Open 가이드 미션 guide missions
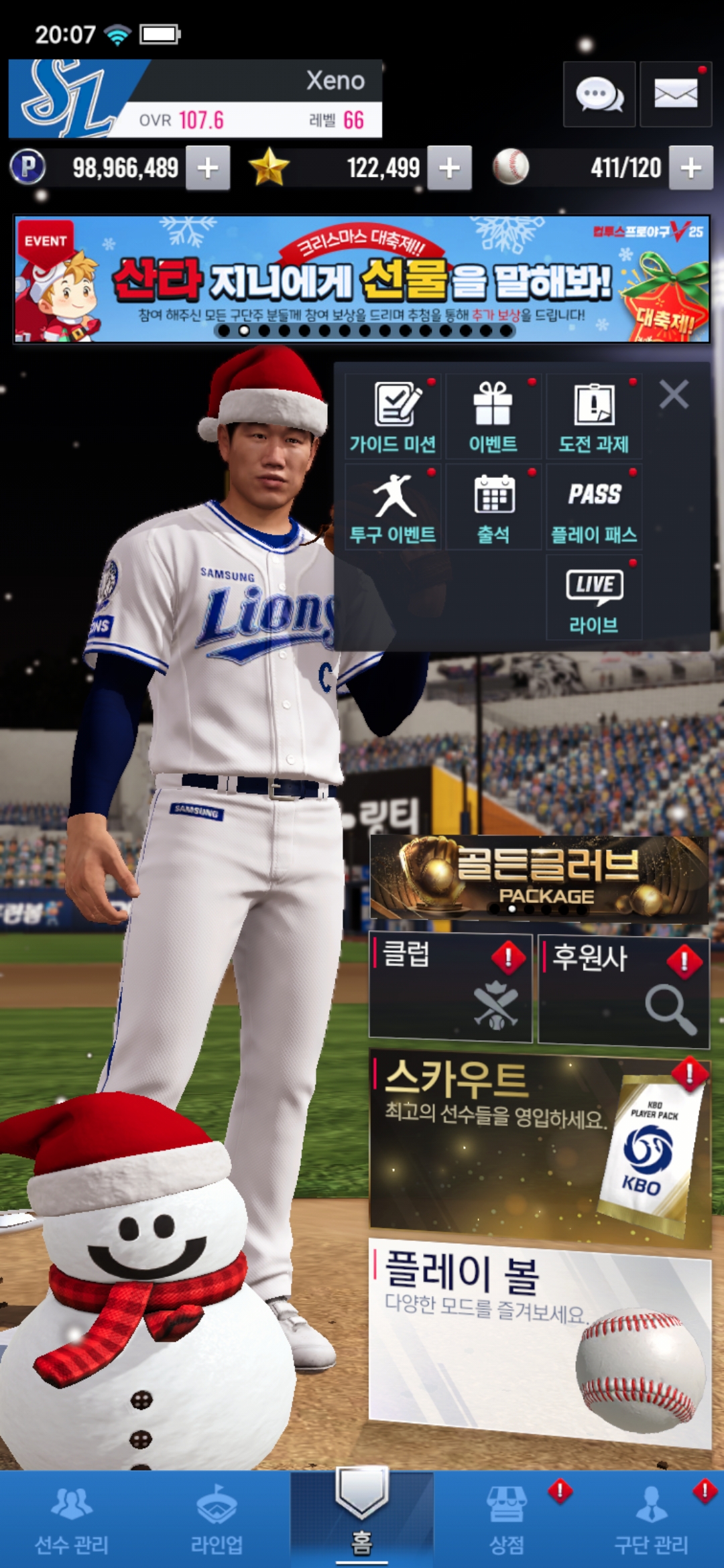Viewport: 724px width, 1568px height. coord(393,417)
